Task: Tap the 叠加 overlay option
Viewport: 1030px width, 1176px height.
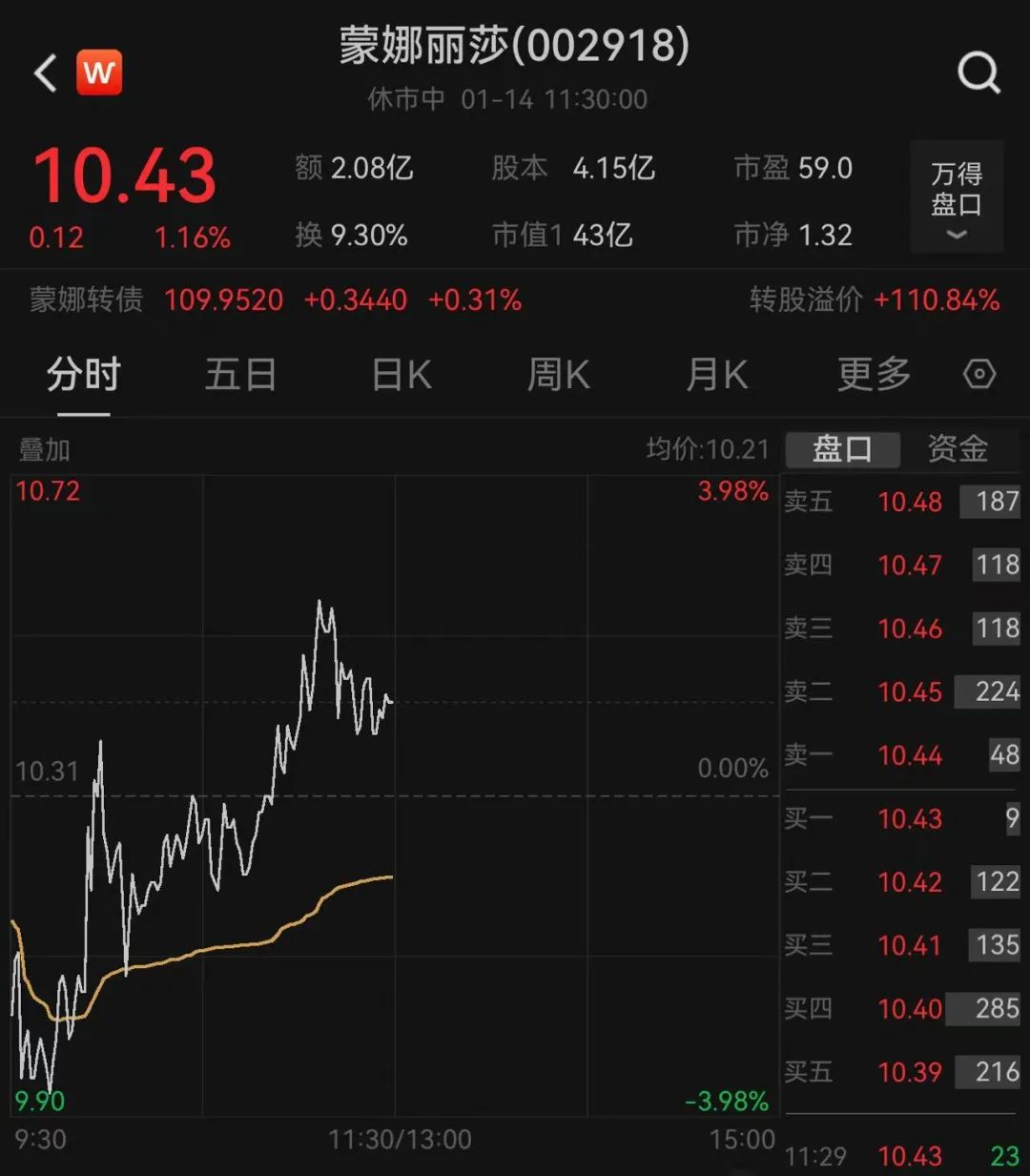Action: coord(45,449)
